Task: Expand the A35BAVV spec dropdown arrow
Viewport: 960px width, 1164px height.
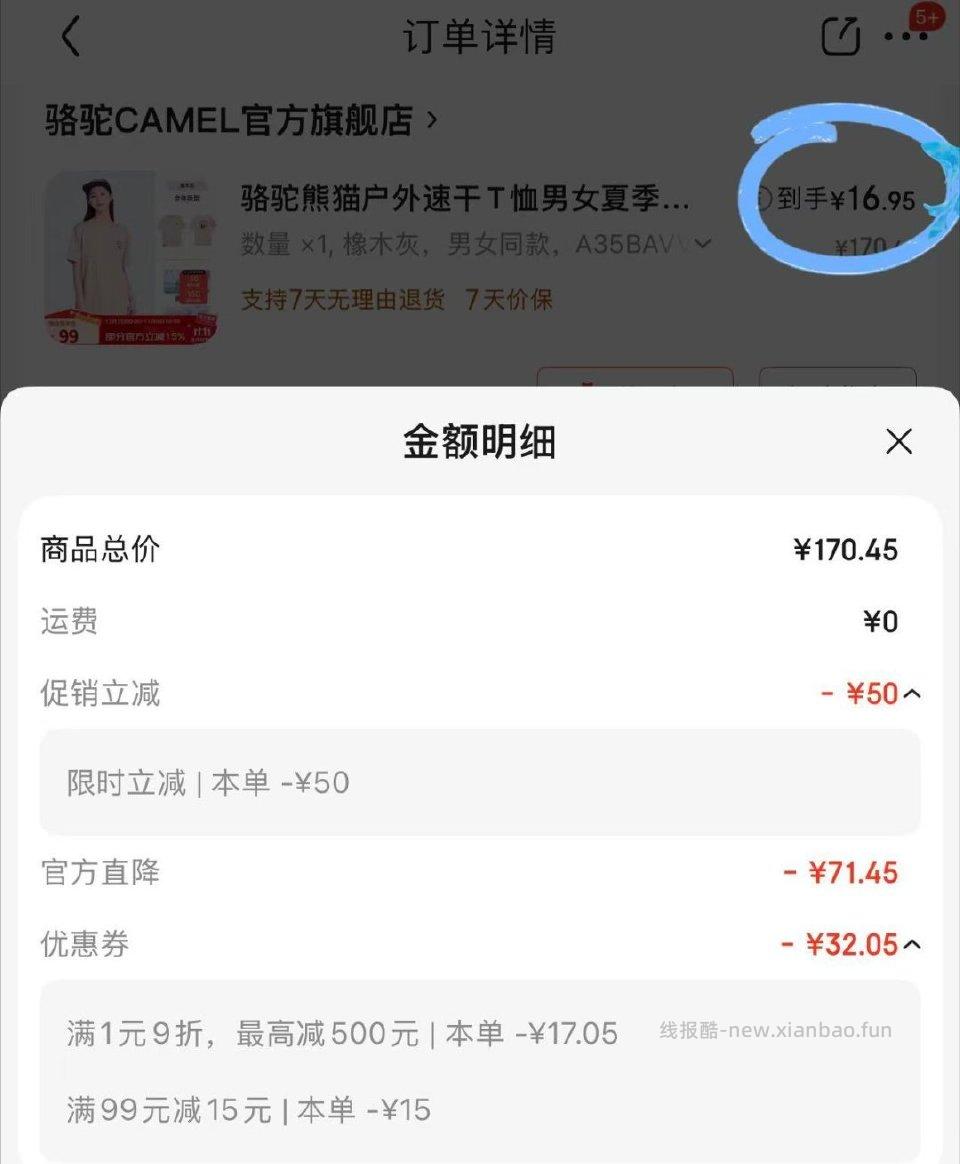Action: [703, 243]
